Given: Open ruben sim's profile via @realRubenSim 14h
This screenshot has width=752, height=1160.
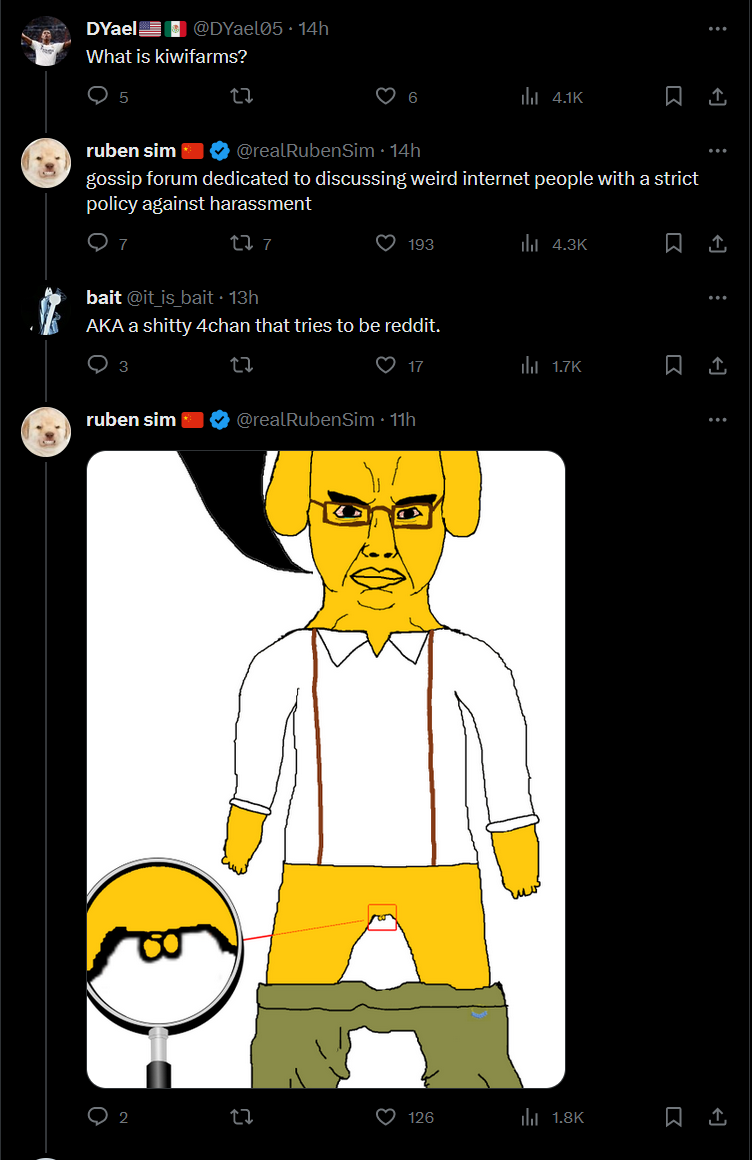Looking at the screenshot, I should (x=304, y=151).
